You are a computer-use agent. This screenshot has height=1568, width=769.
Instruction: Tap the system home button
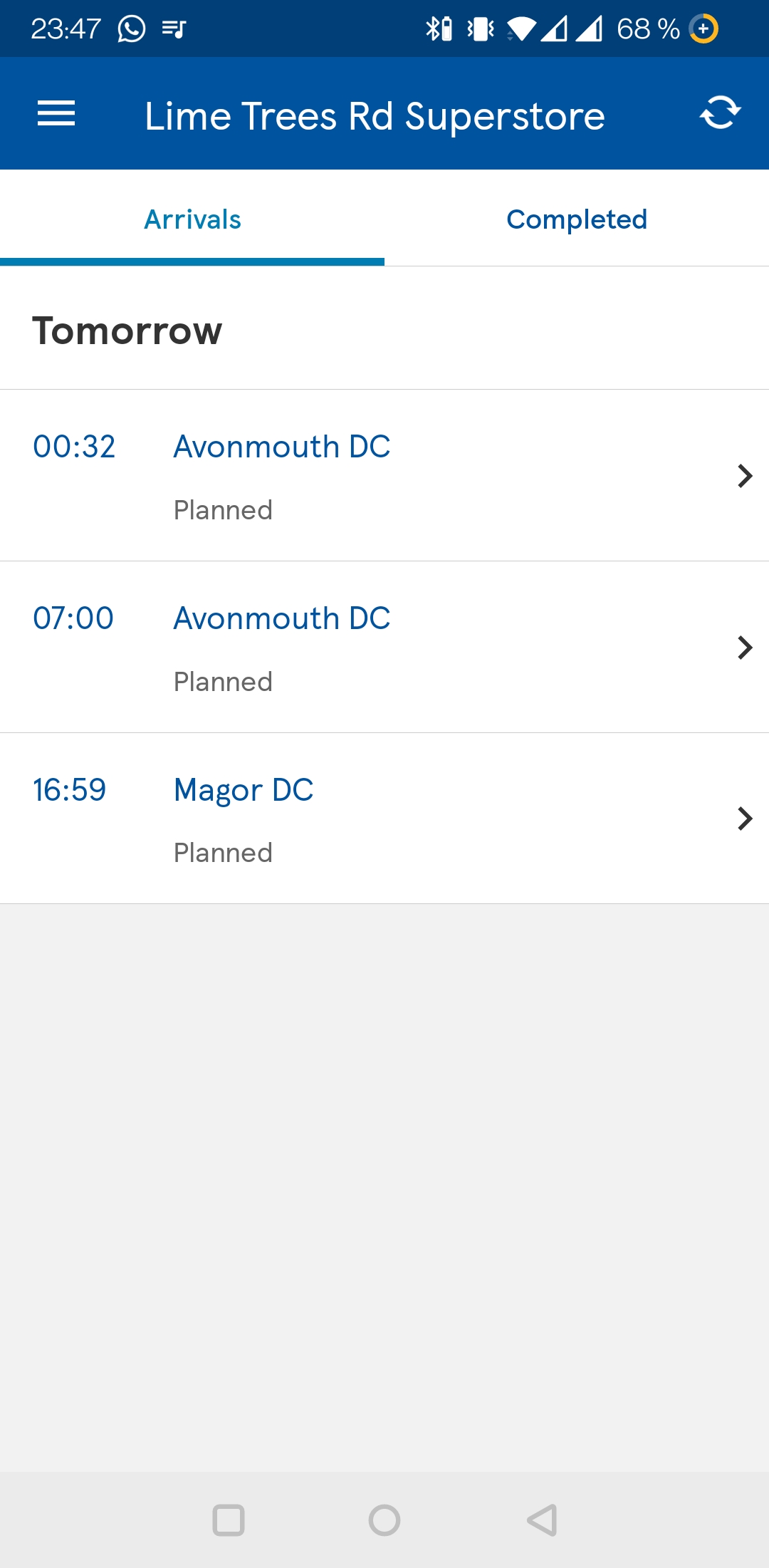(384, 1520)
